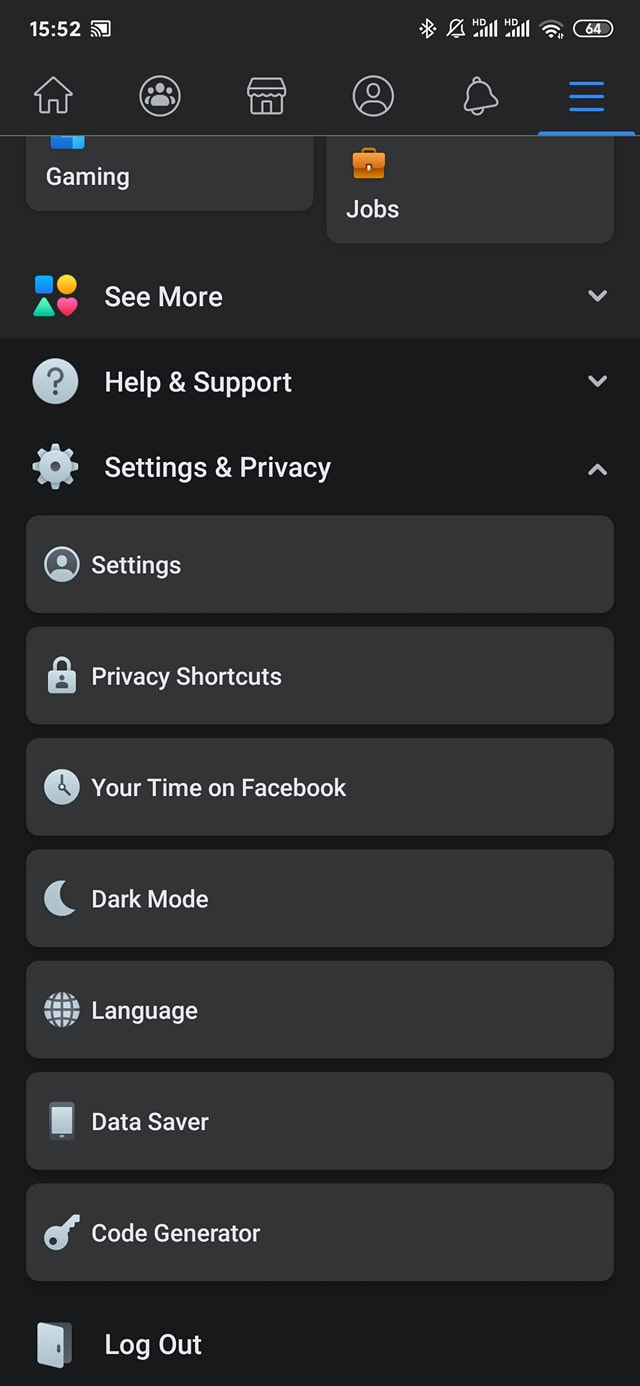Go to the Home feed tab
Image resolution: width=640 pixels, height=1386 pixels.
coord(53,97)
